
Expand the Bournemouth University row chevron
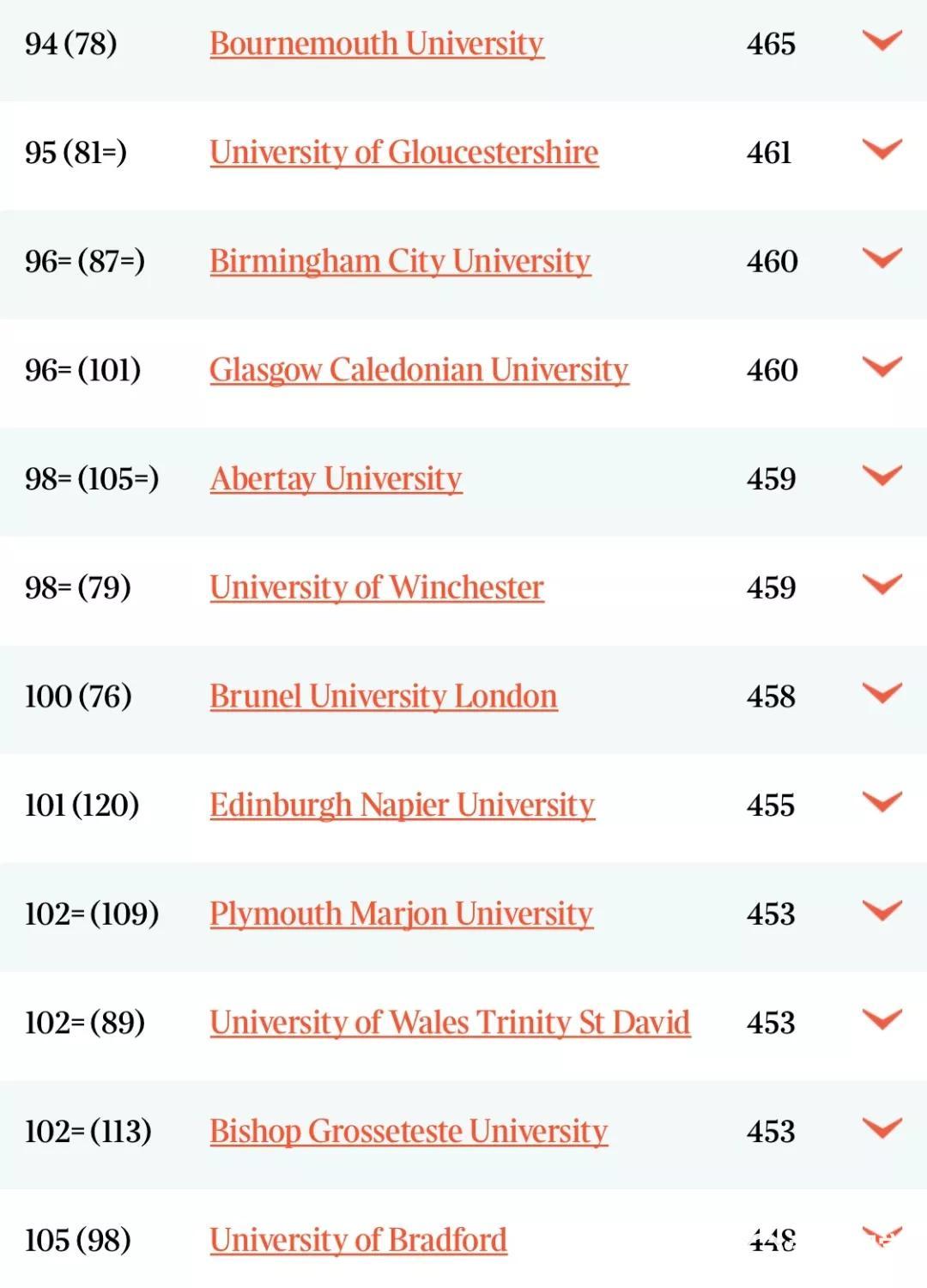(882, 40)
